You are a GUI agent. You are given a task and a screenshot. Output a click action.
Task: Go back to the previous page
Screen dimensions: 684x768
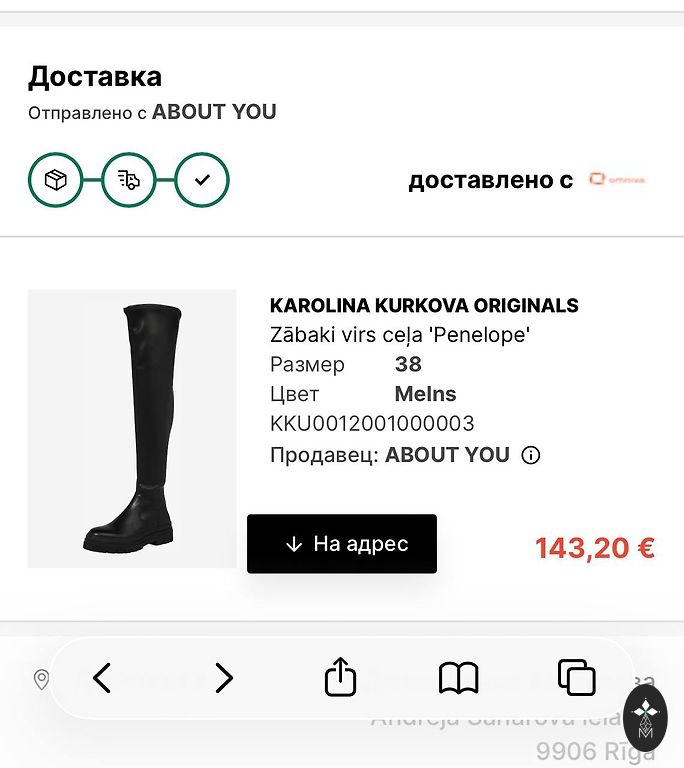point(102,678)
